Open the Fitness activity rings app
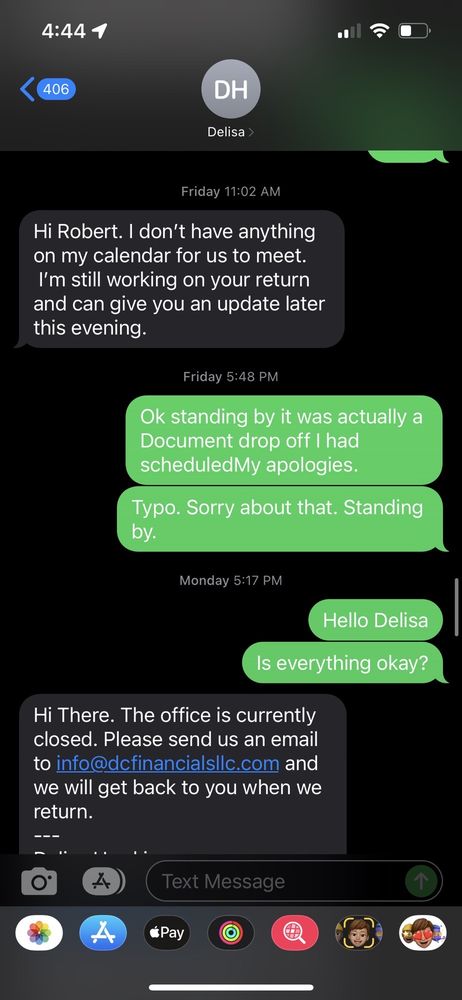This screenshot has width=462, height=1000. click(231, 933)
